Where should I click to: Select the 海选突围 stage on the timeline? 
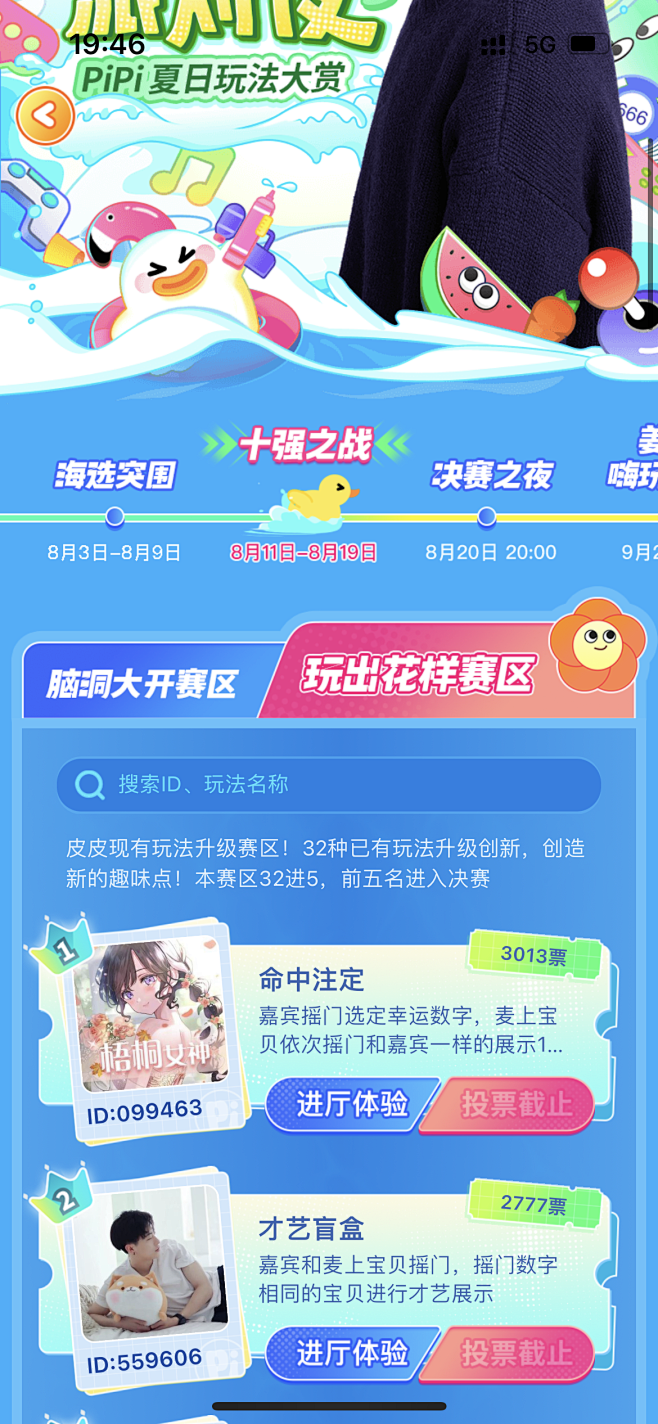pos(115,476)
